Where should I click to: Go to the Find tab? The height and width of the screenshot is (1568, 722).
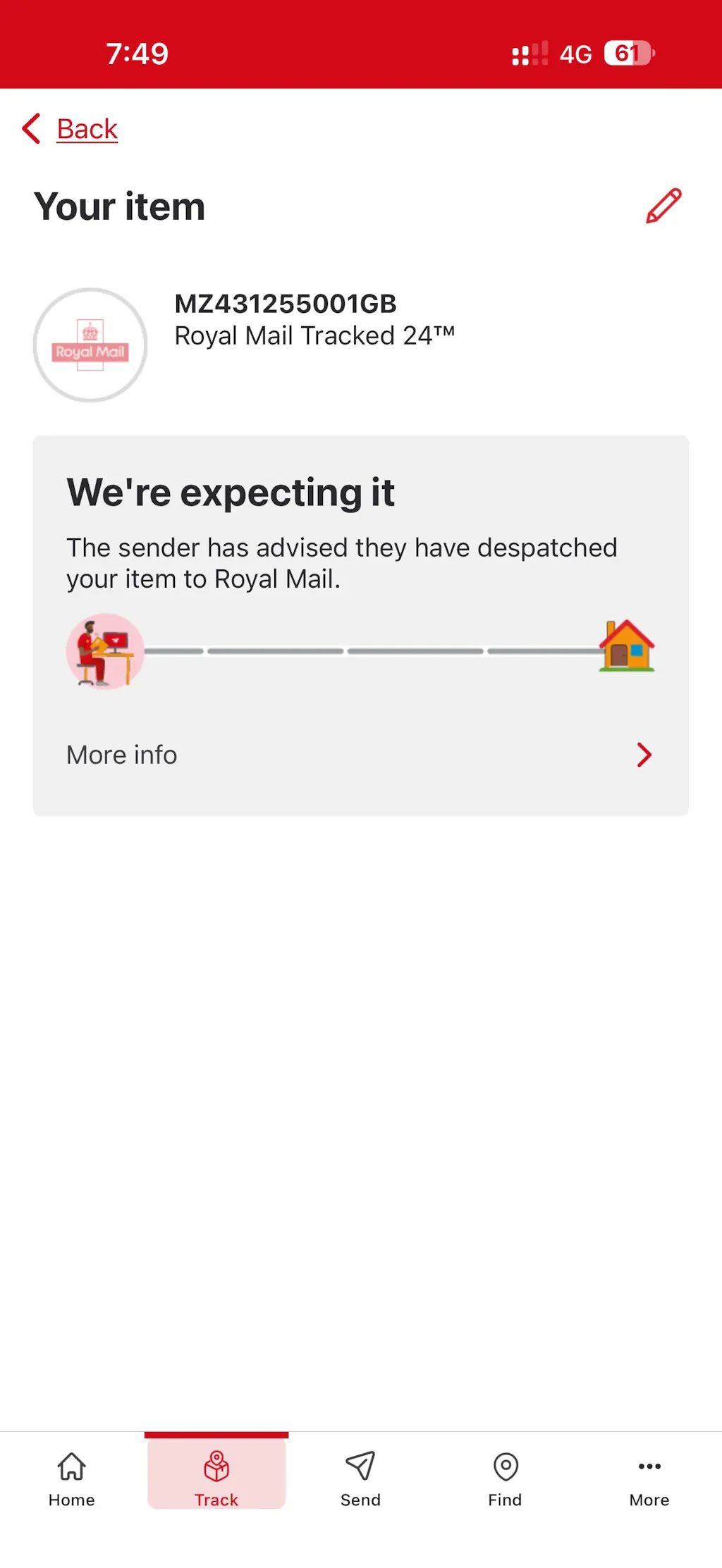point(505,1479)
